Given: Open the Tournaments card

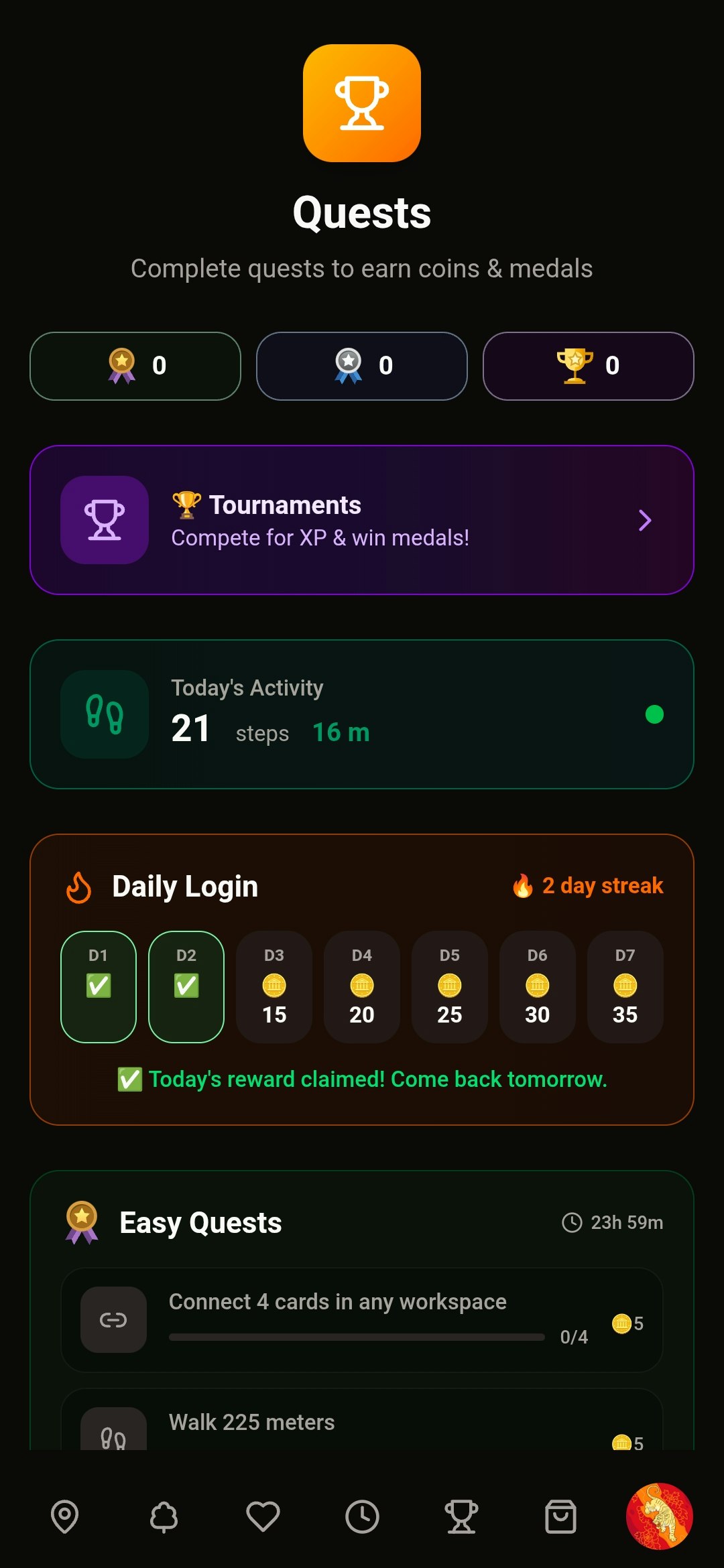Looking at the screenshot, I should (x=362, y=520).
